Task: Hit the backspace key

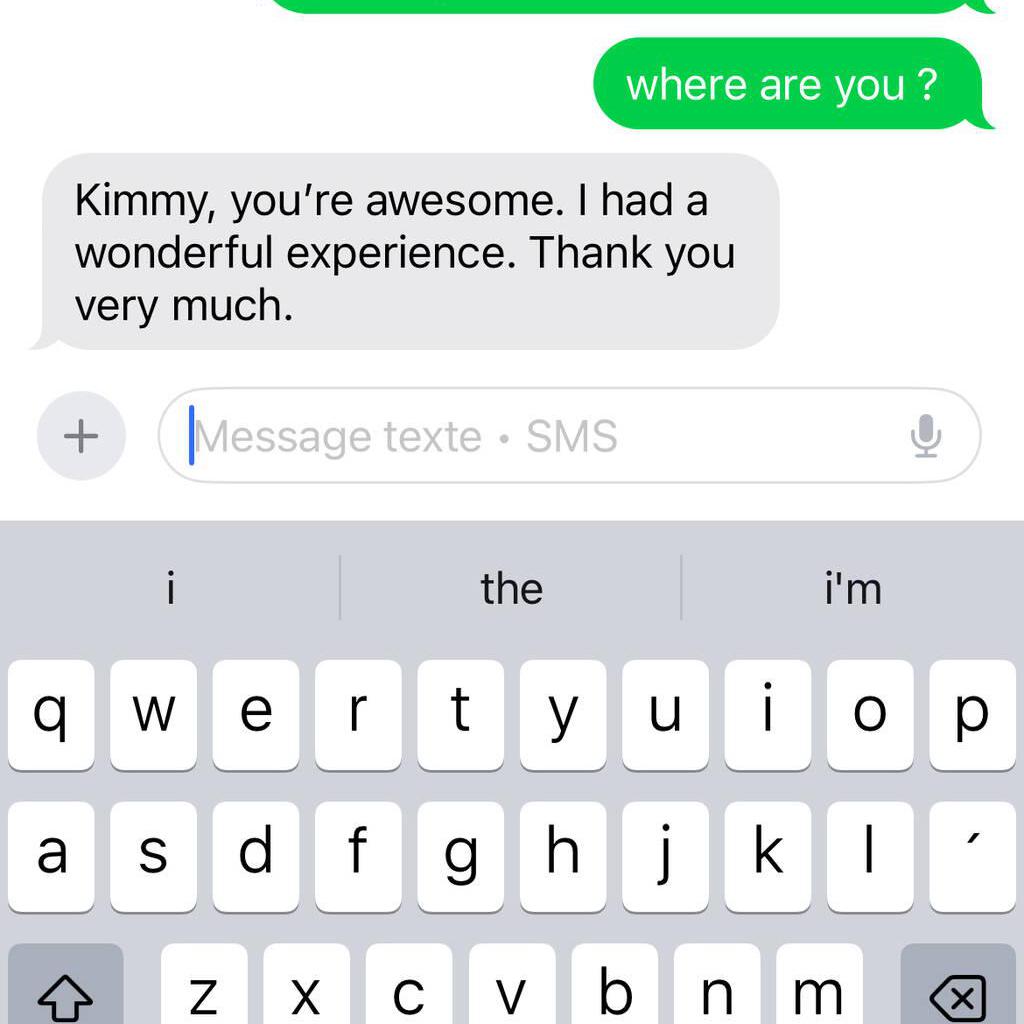Action: (957, 990)
